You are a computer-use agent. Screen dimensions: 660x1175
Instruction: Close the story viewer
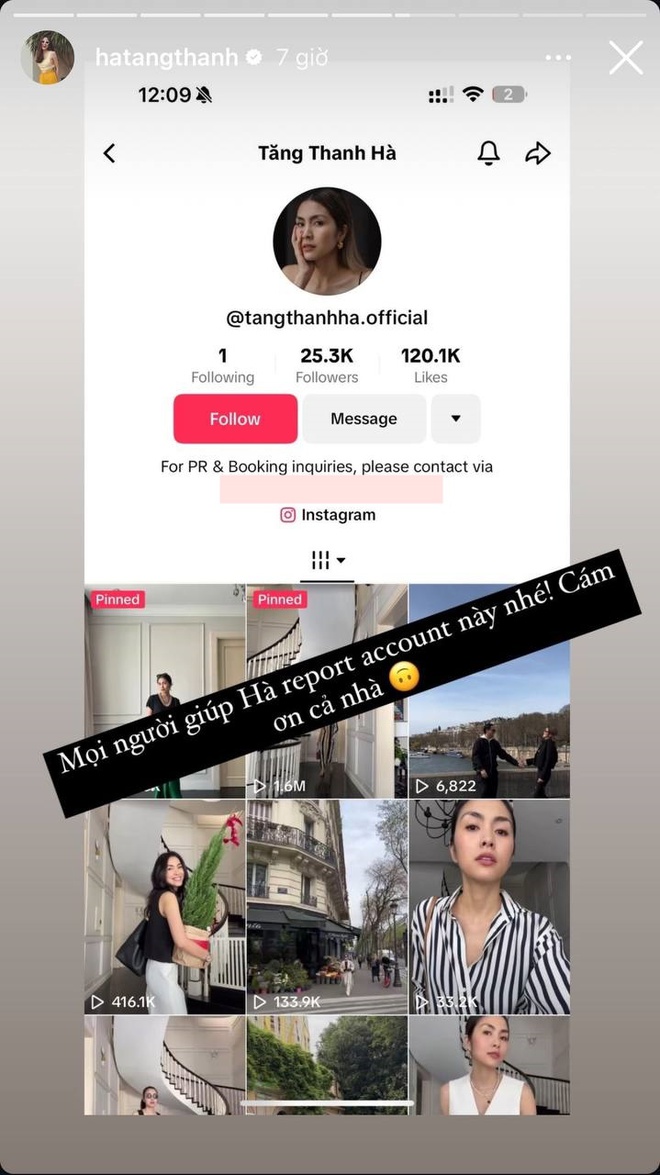(x=626, y=58)
